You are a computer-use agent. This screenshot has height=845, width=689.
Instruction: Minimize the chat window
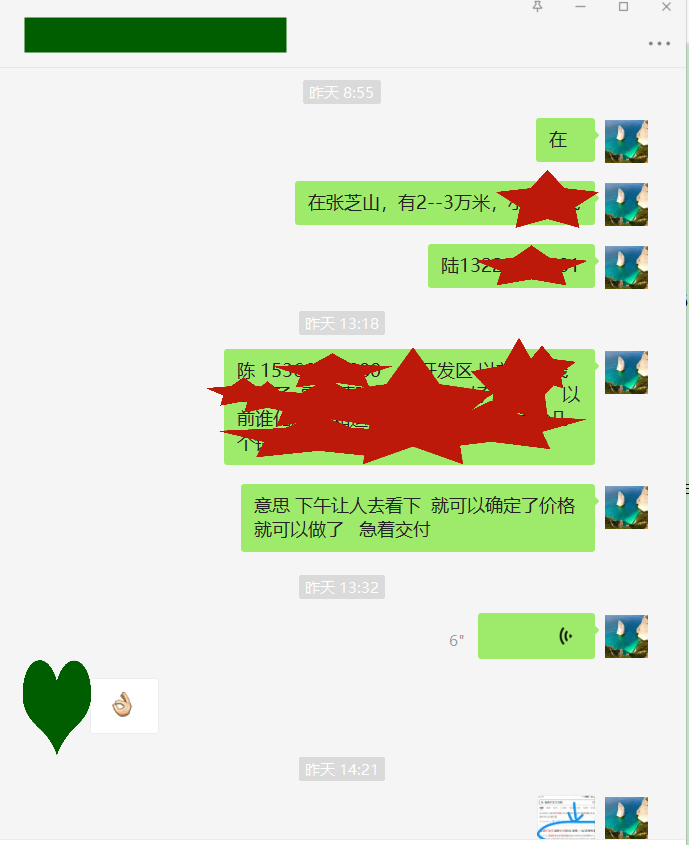(x=580, y=7)
